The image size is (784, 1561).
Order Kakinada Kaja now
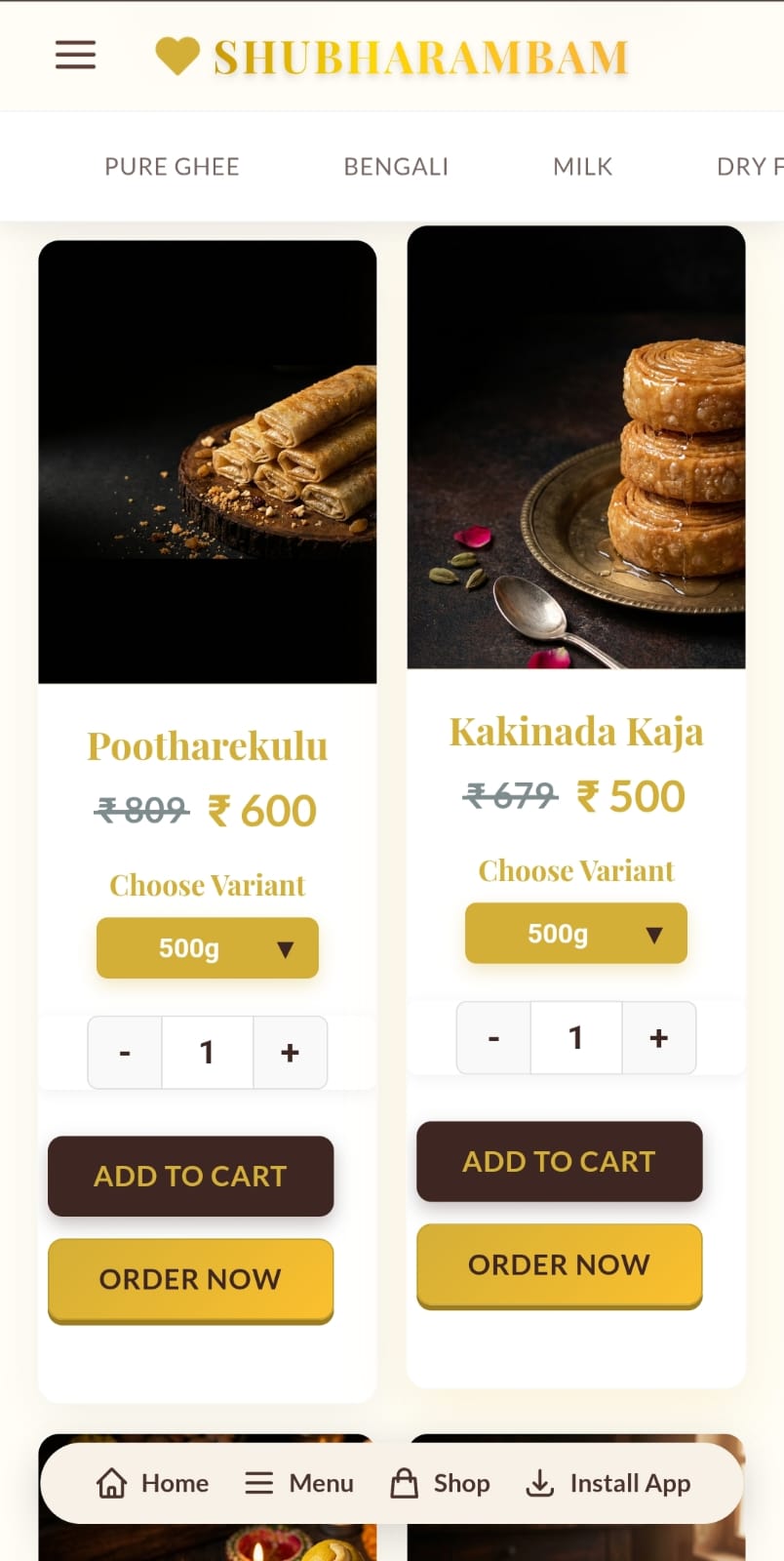click(x=559, y=1265)
